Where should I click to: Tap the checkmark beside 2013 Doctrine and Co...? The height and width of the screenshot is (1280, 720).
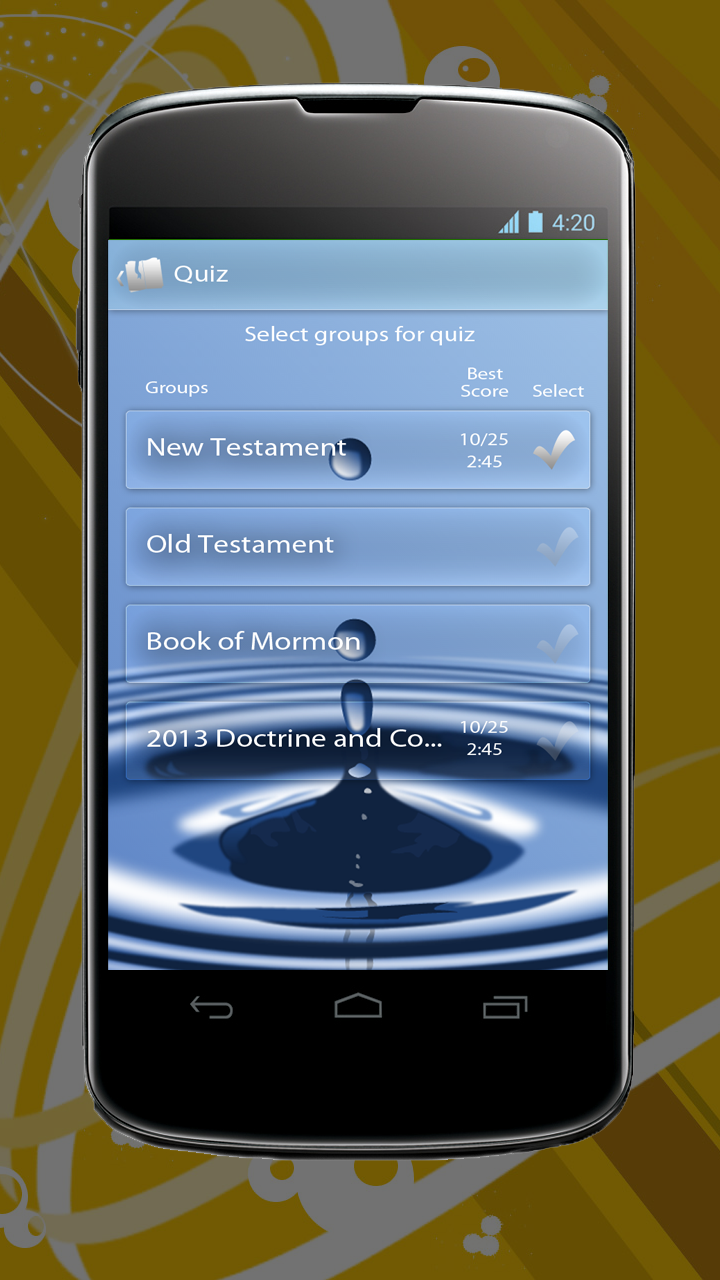click(x=557, y=739)
